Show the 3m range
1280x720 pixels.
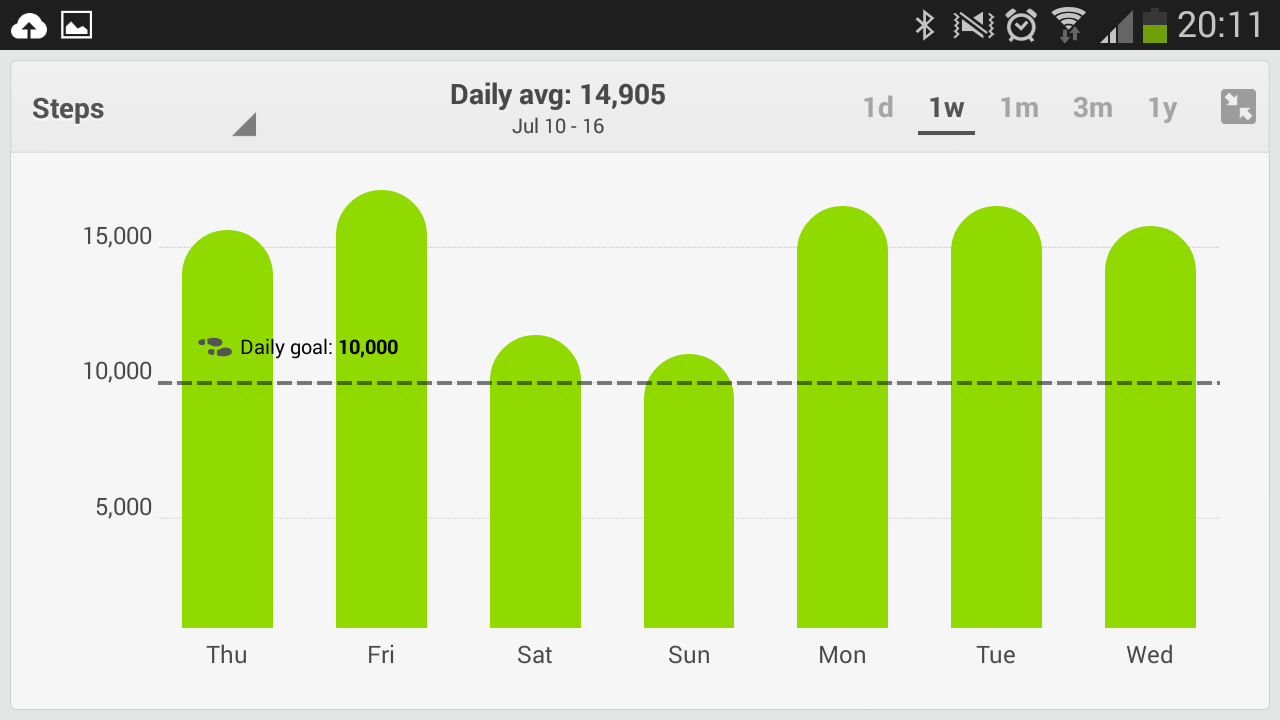pyautogui.click(x=1093, y=107)
